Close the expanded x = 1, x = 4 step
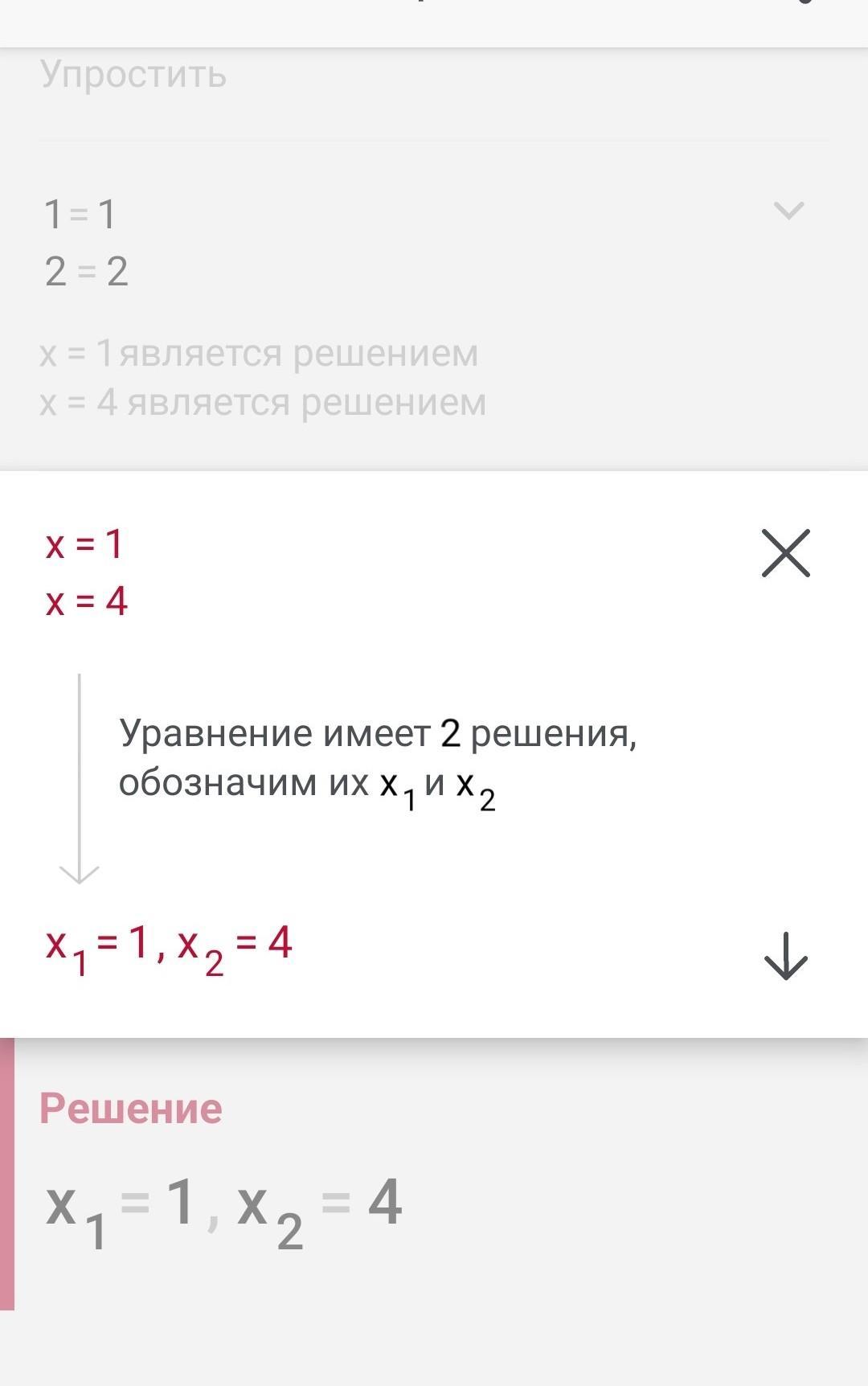This screenshot has width=868, height=1386. pyautogui.click(x=785, y=553)
